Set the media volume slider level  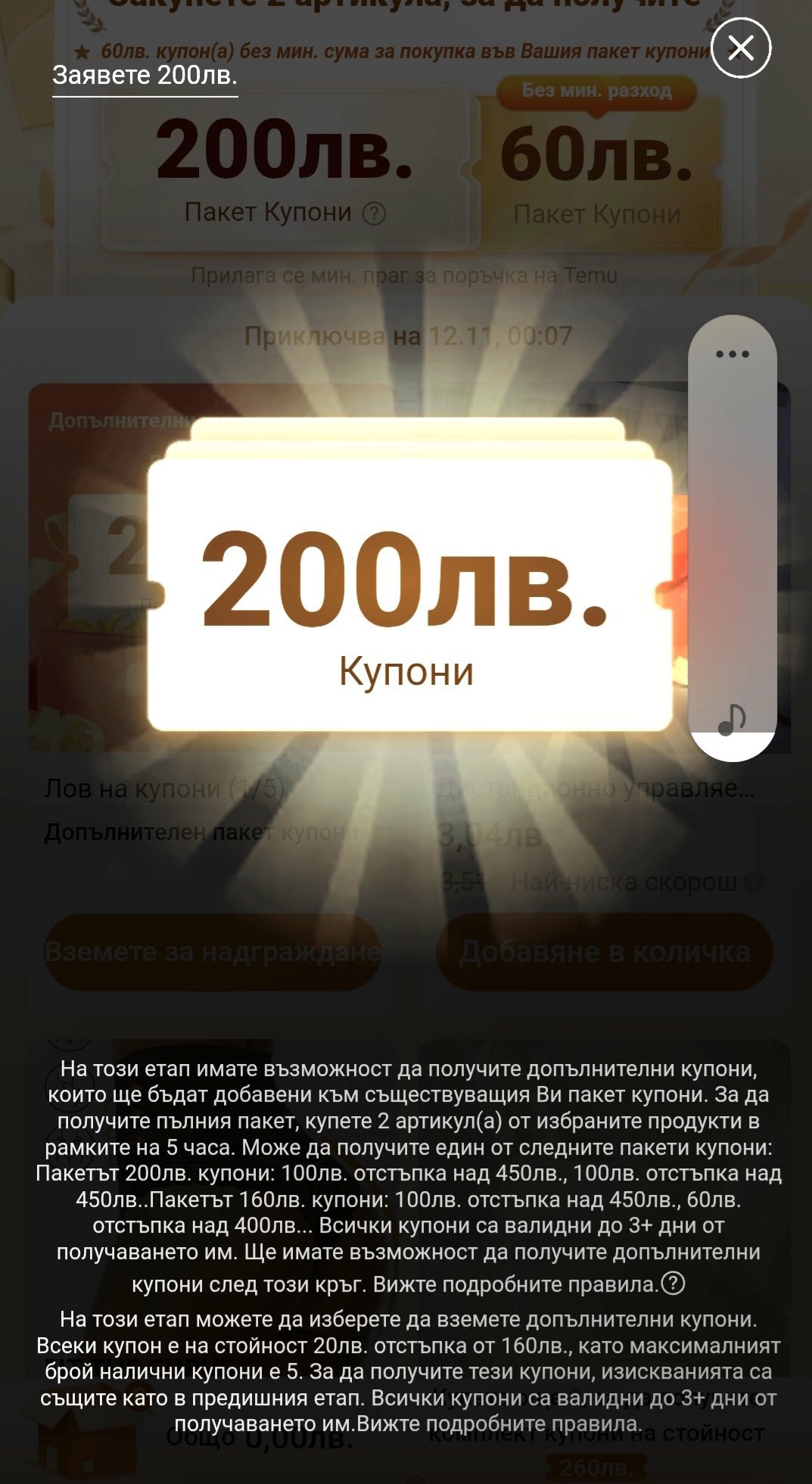(732, 538)
